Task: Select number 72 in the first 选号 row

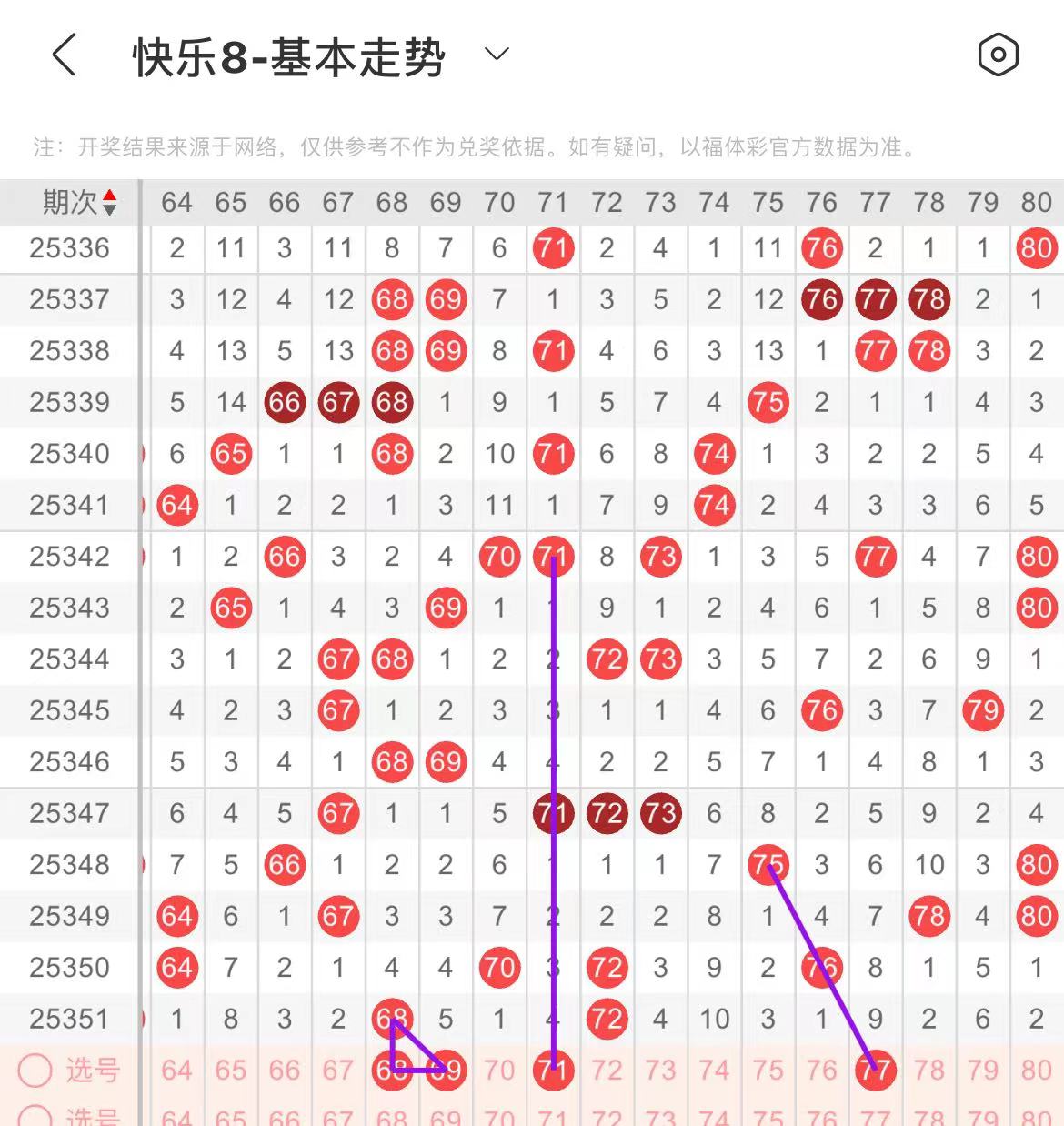Action: [607, 1071]
